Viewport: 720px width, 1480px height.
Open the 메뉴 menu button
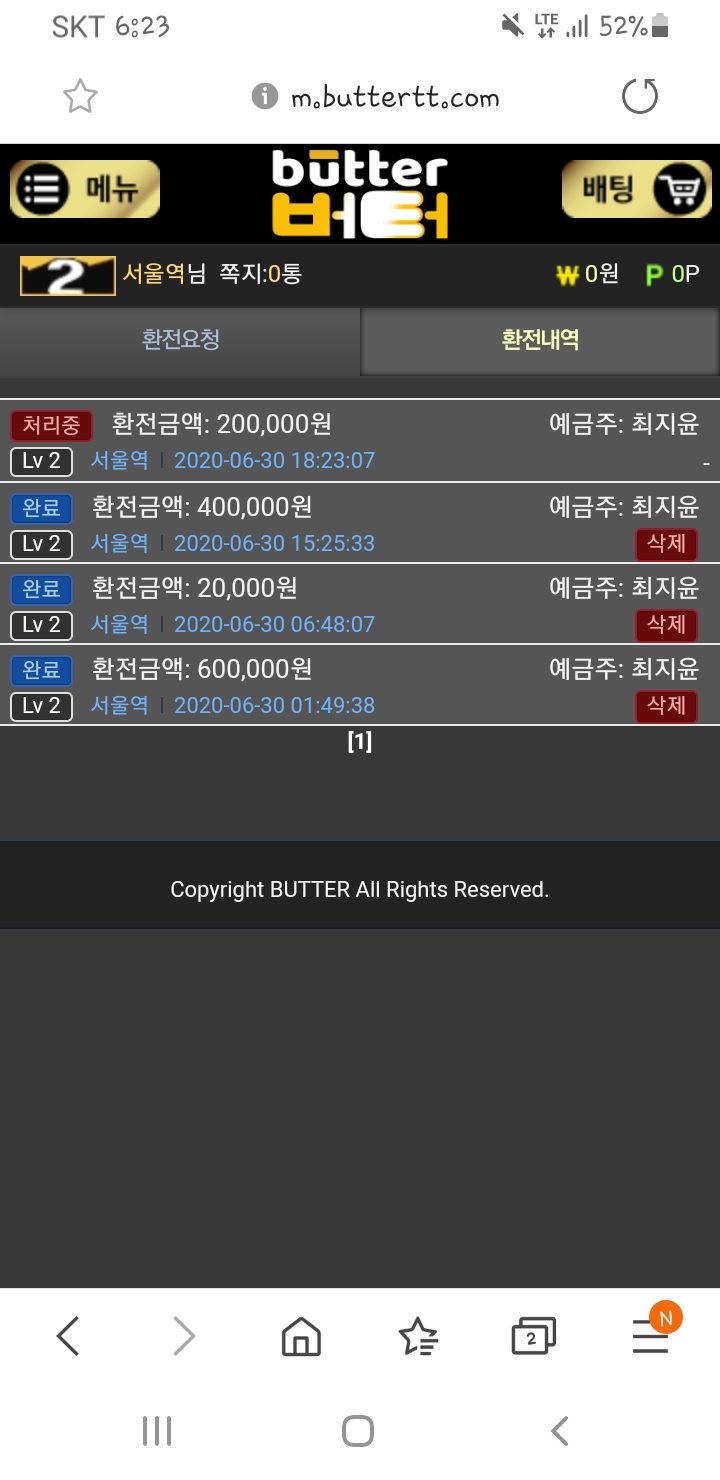click(85, 189)
